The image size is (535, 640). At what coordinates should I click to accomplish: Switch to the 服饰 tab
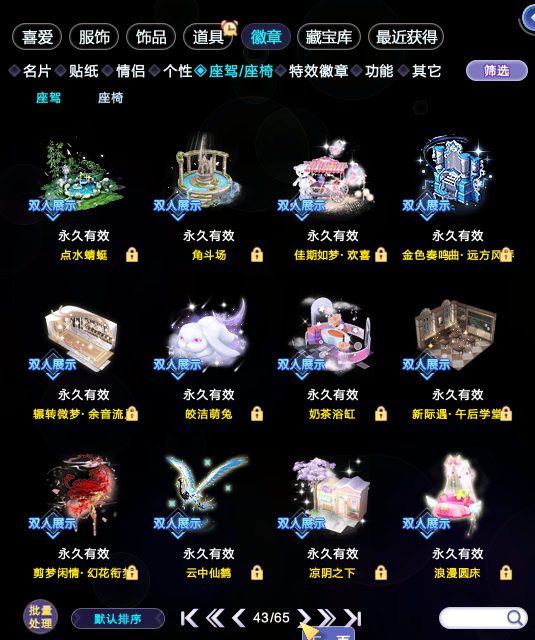[x=94, y=37]
